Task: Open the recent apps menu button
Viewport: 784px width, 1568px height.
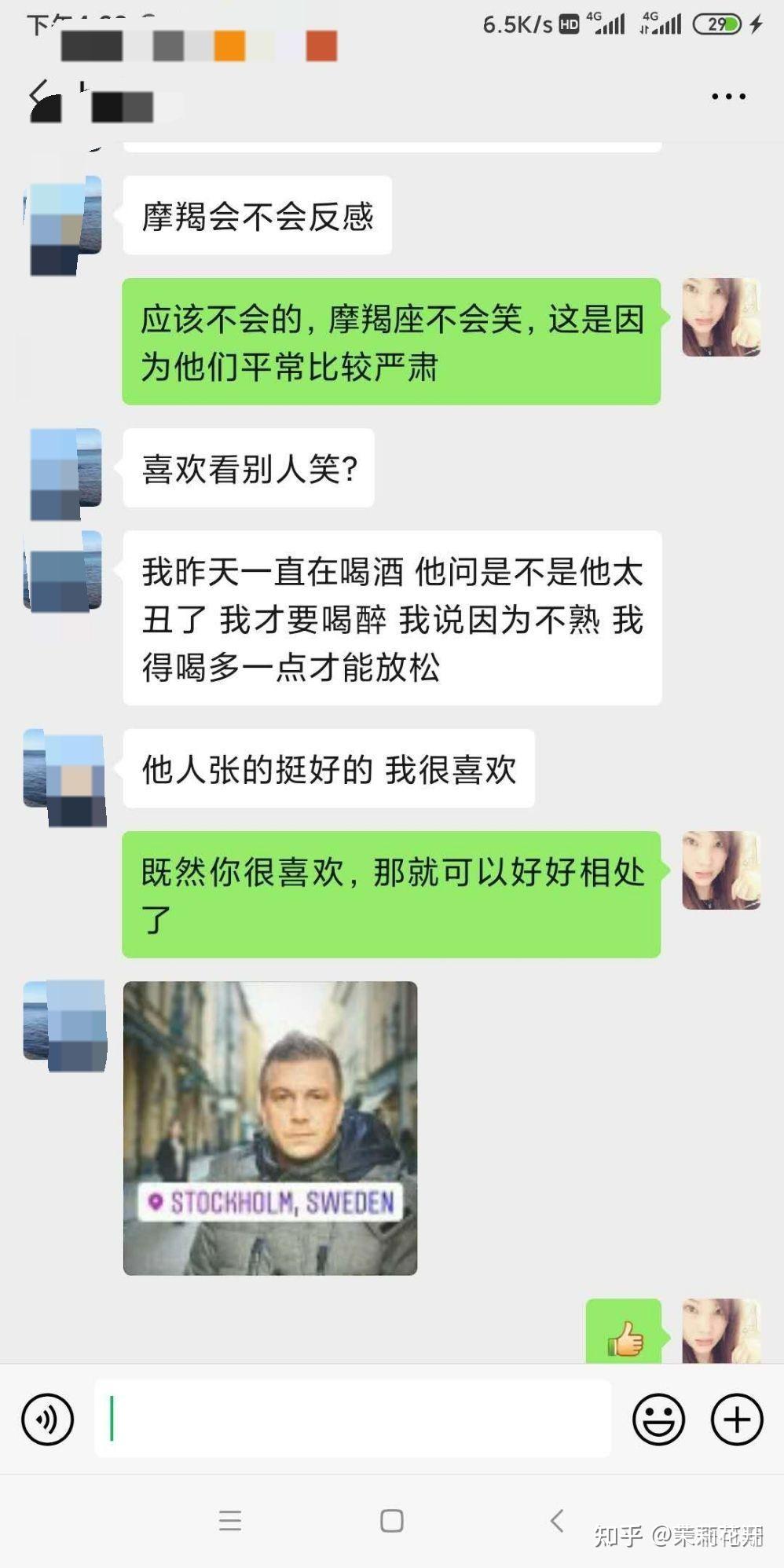Action: click(x=229, y=1521)
